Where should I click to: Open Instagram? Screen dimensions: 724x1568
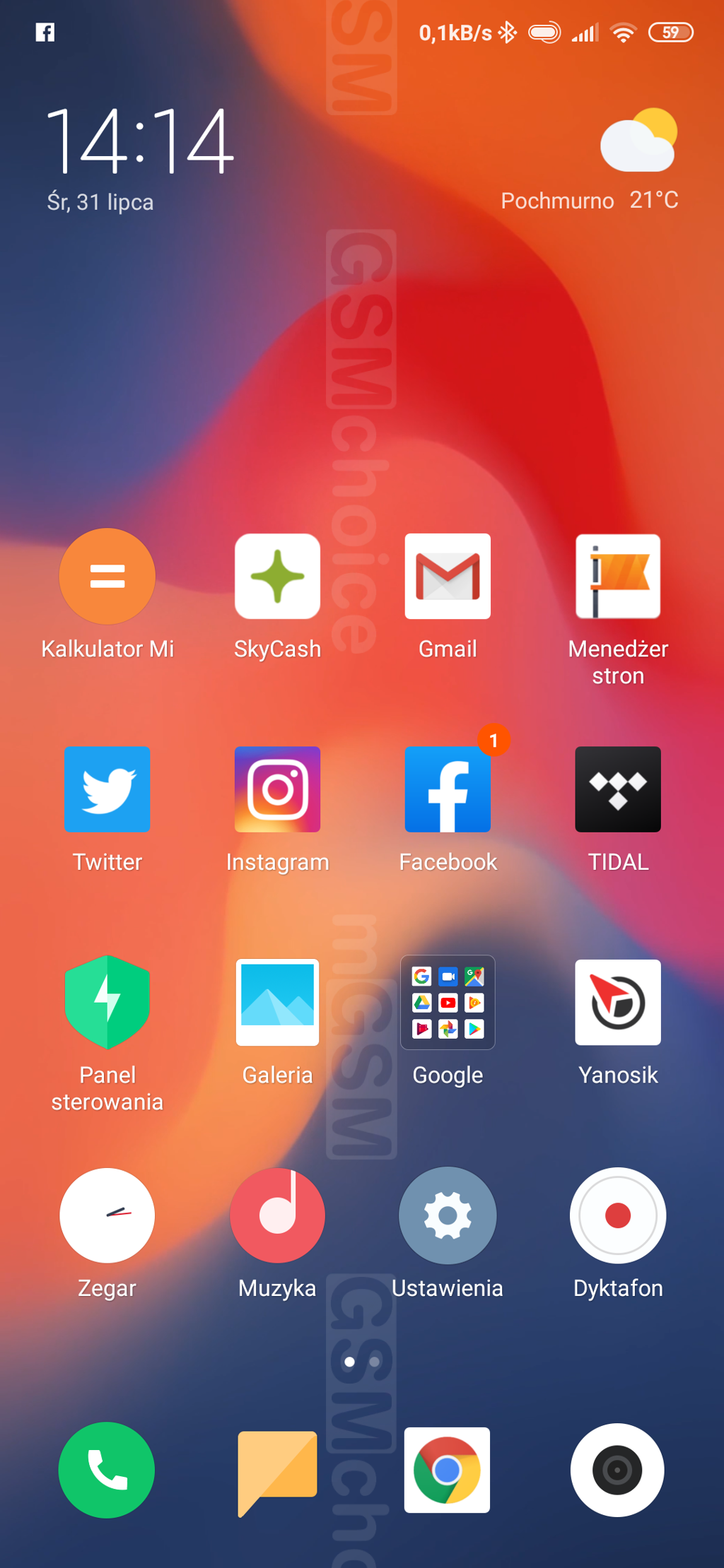(x=277, y=789)
